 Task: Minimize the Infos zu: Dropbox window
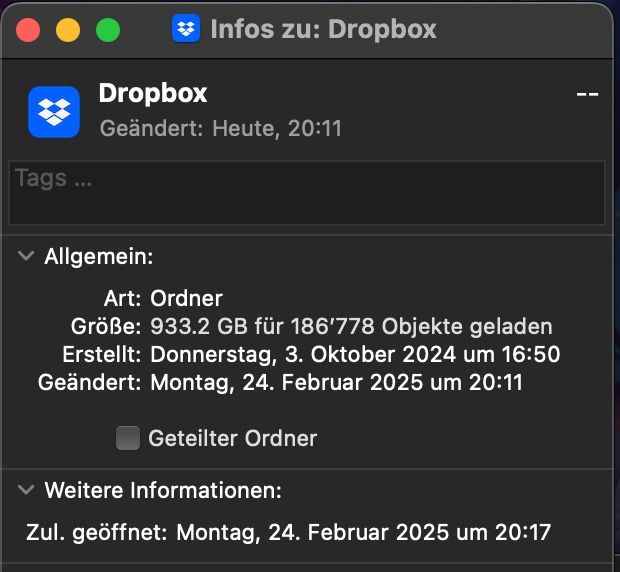[x=68, y=30]
